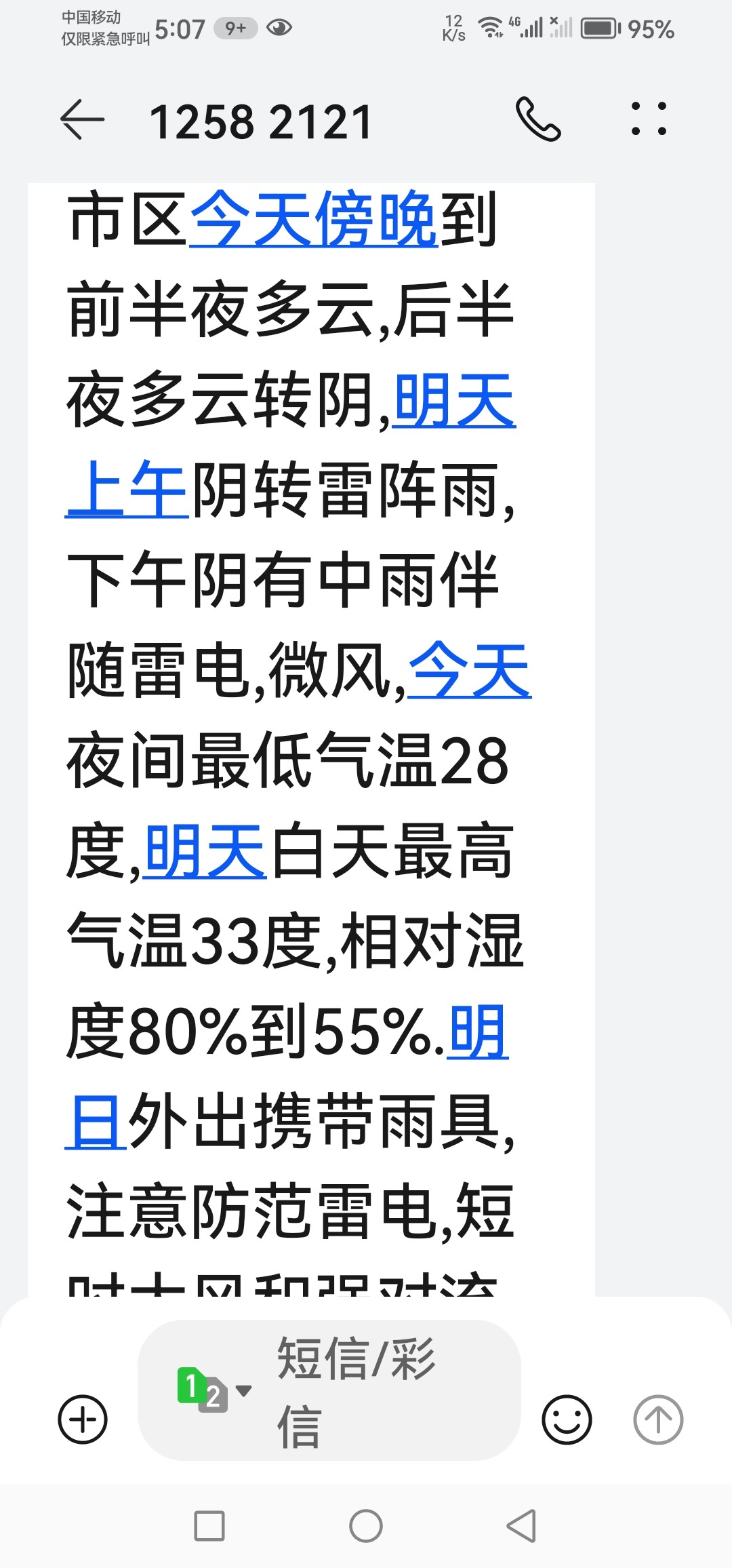Go back to the message list

pyautogui.click(x=83, y=120)
